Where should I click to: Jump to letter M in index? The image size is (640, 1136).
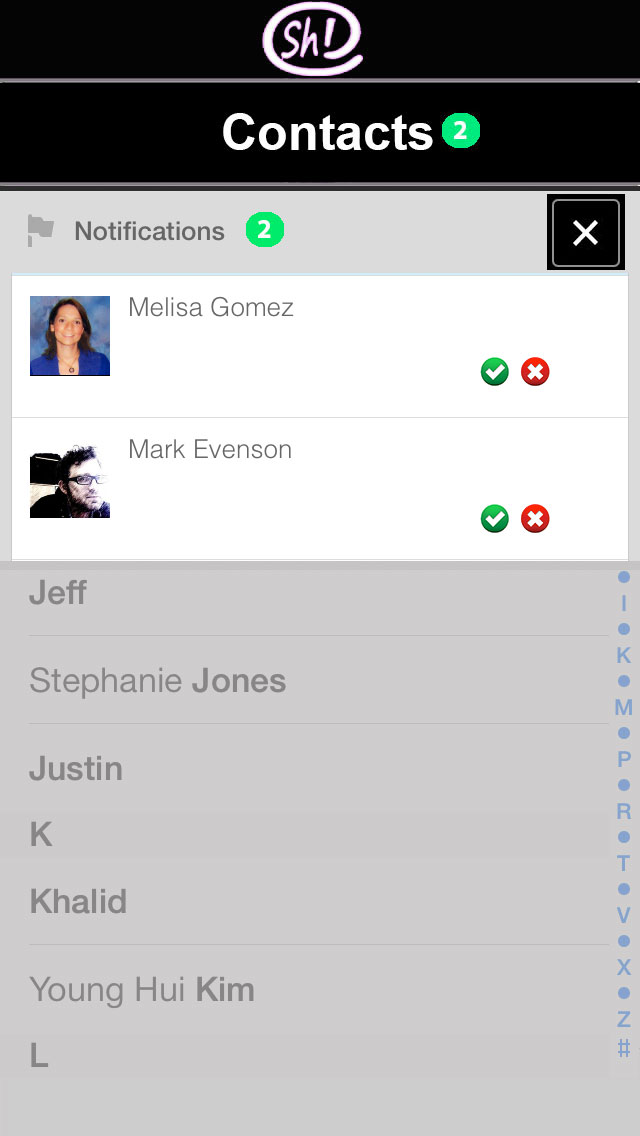[x=623, y=707]
